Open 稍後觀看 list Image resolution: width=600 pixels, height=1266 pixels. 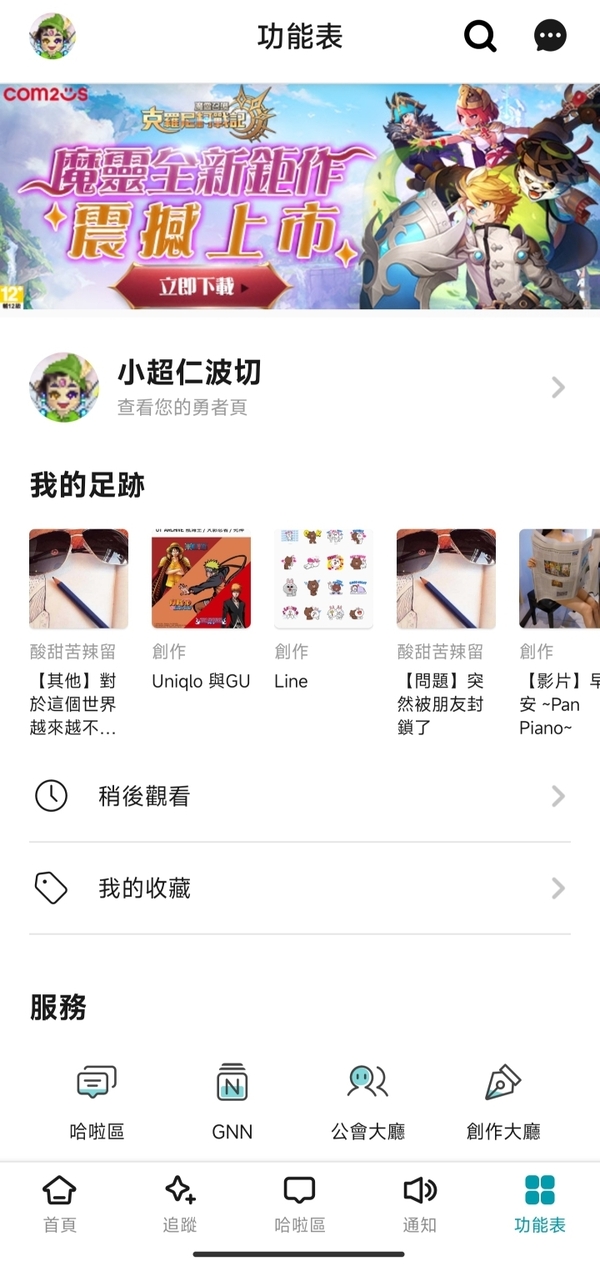(x=300, y=796)
